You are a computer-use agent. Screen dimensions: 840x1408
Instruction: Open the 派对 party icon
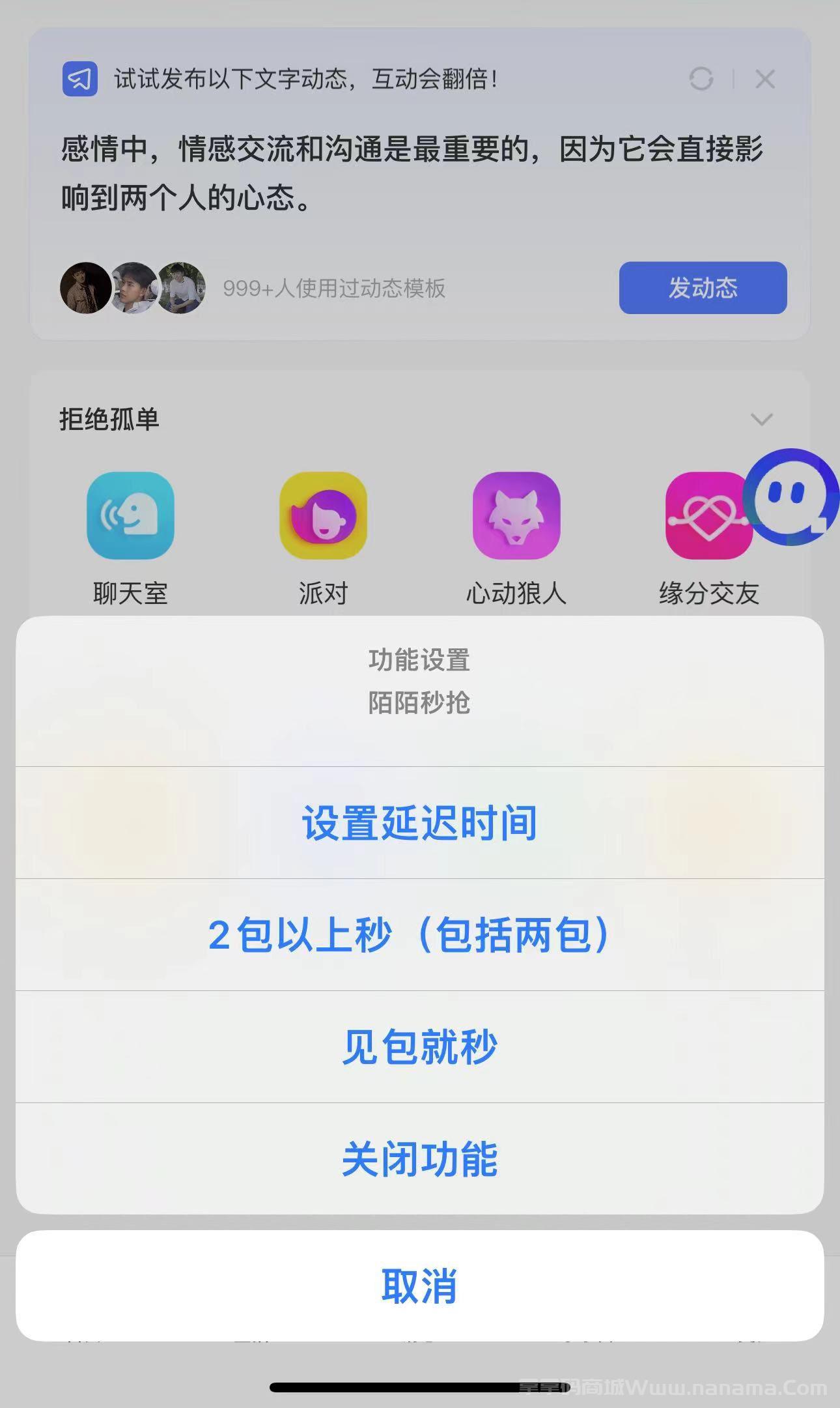(322, 517)
